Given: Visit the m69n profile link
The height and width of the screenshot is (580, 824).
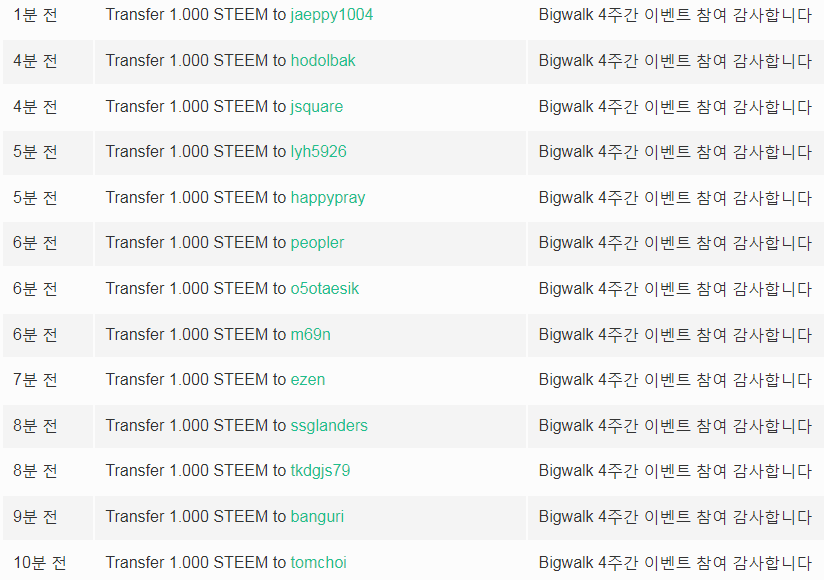Looking at the screenshot, I should click(x=311, y=334).
